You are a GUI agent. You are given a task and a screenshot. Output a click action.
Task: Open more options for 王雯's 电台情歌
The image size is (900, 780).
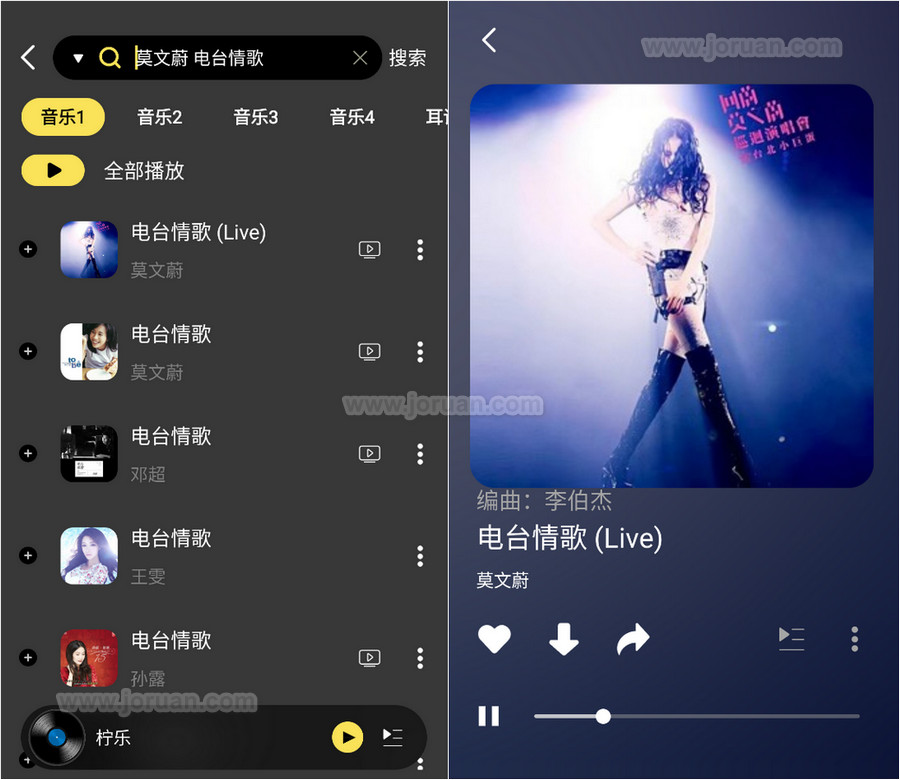tap(420, 556)
